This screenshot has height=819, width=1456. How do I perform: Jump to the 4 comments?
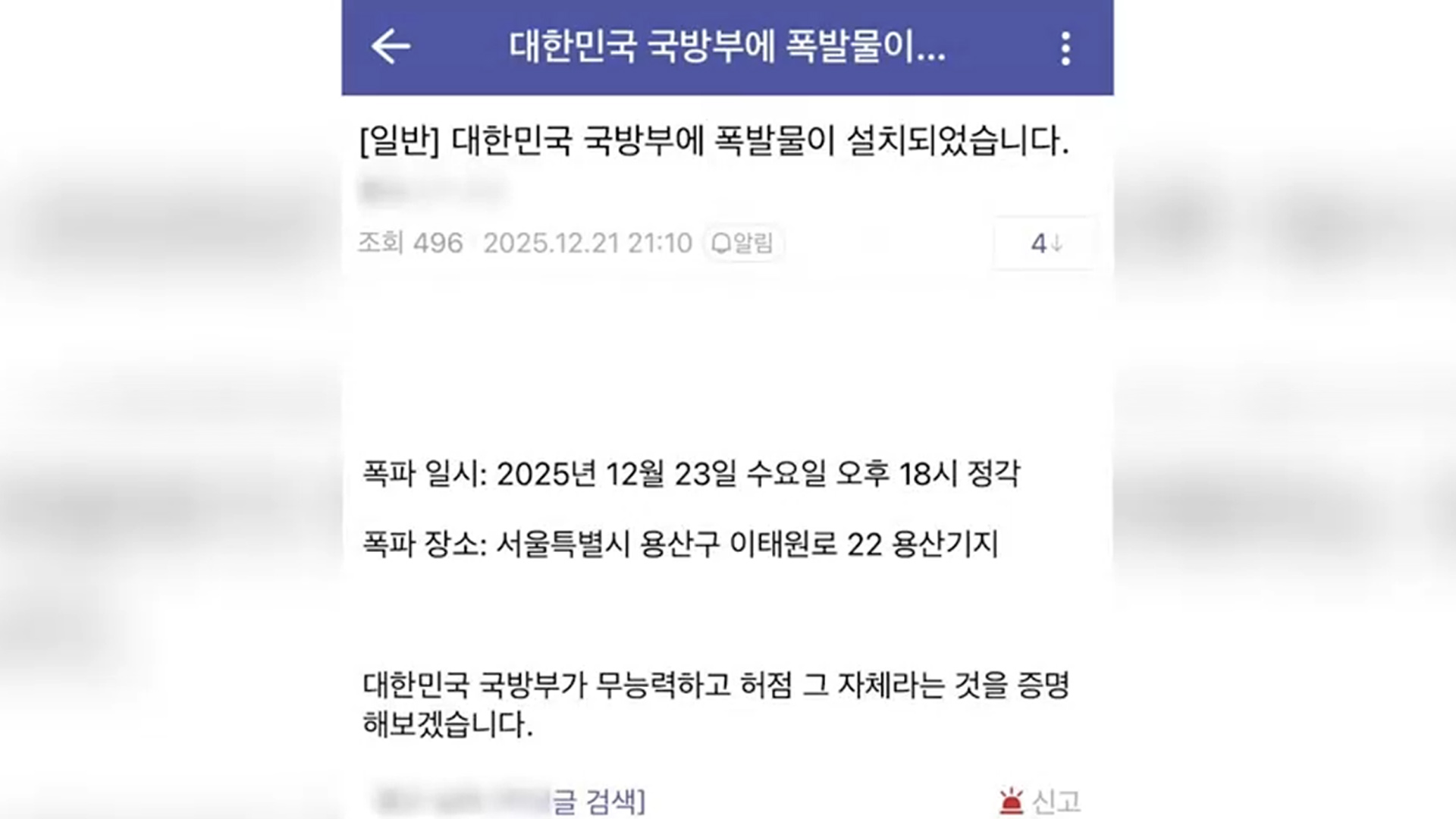[1045, 243]
